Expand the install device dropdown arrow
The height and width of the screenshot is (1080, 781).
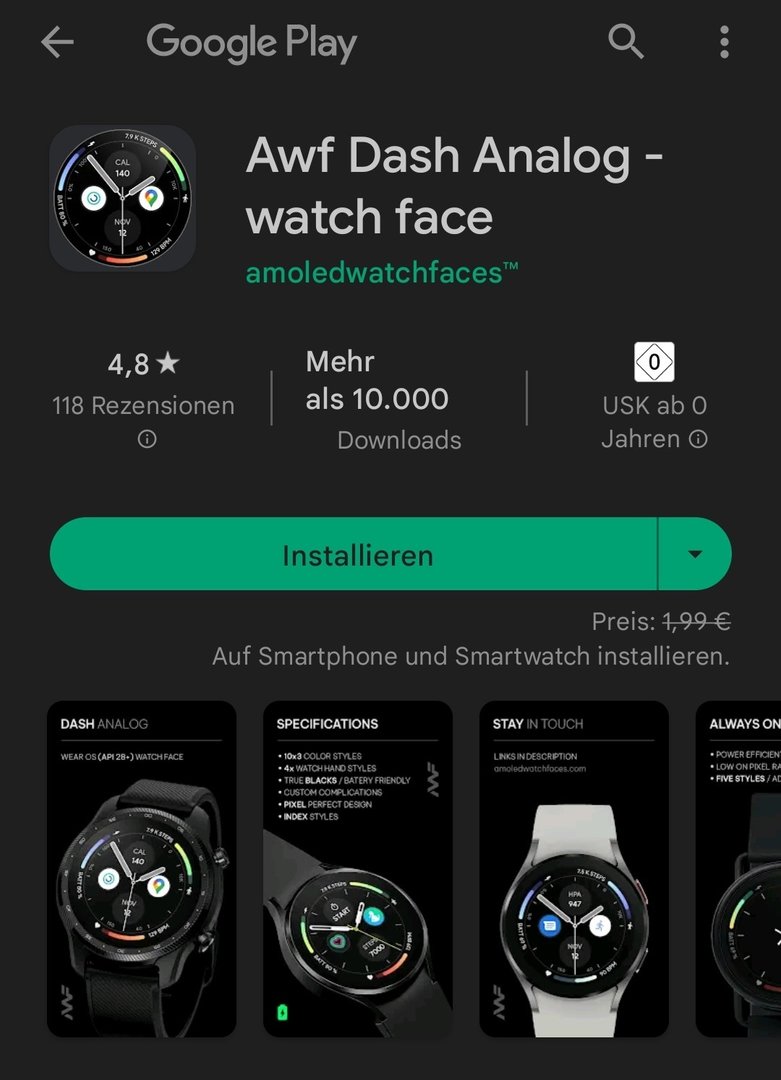pyautogui.click(x=695, y=554)
